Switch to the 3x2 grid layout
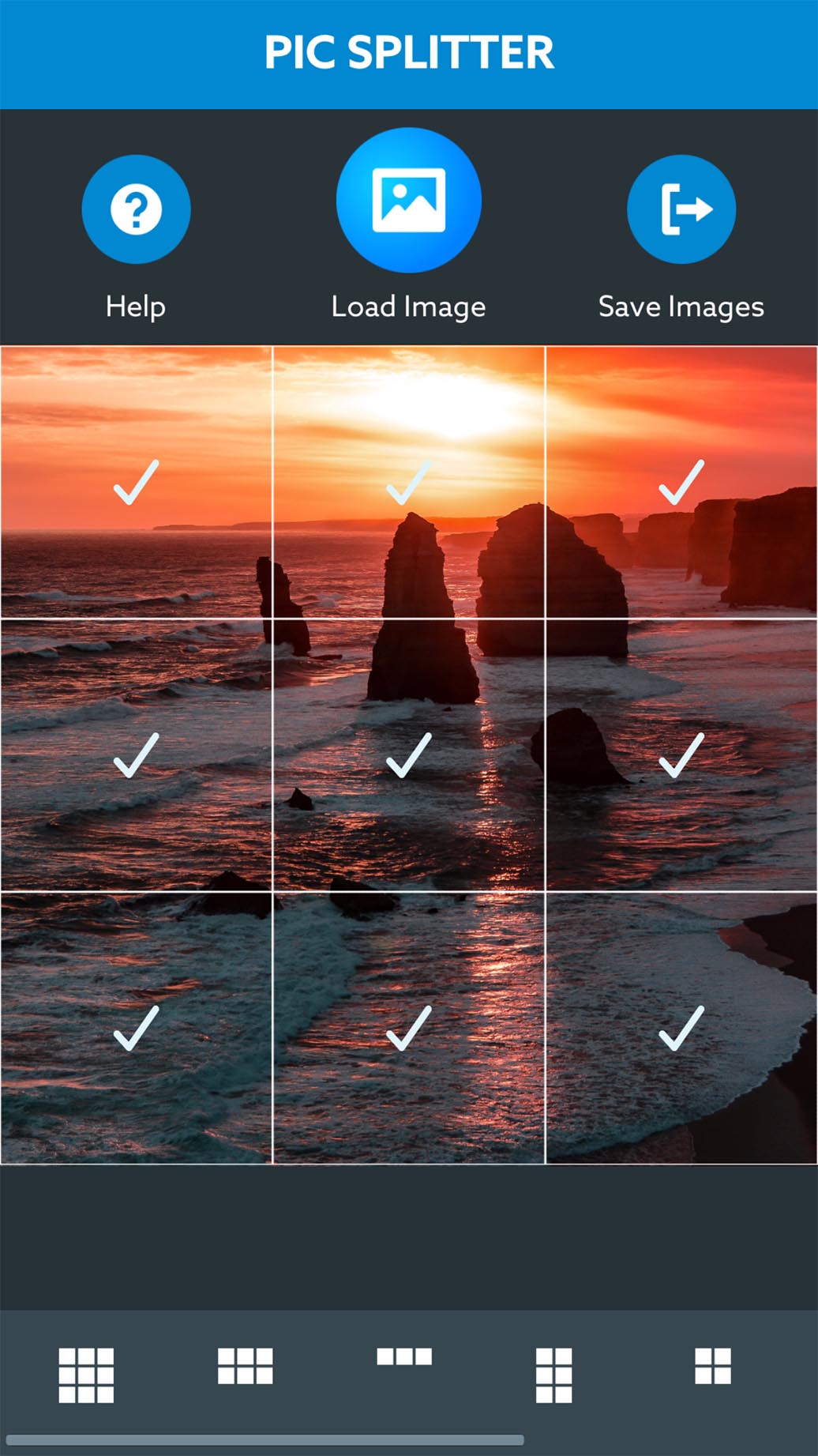Viewport: 818px width, 1456px height. 245,1366
